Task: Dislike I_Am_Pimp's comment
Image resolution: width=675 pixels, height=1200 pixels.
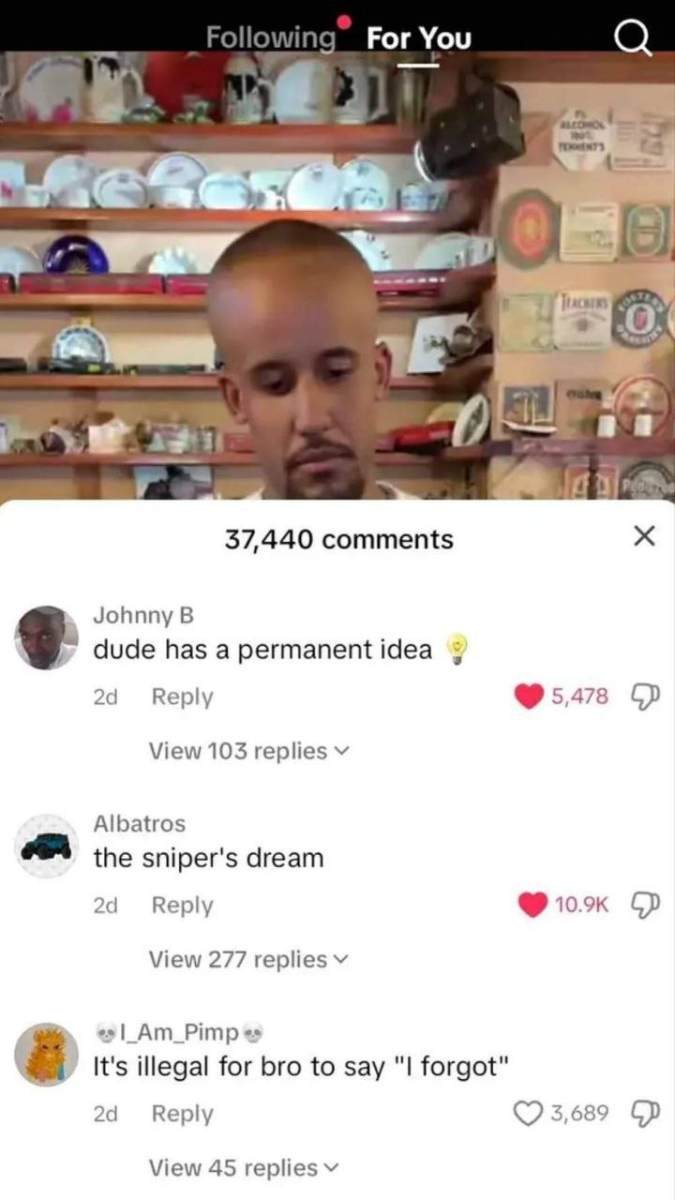Action: pyautogui.click(x=640, y=1113)
